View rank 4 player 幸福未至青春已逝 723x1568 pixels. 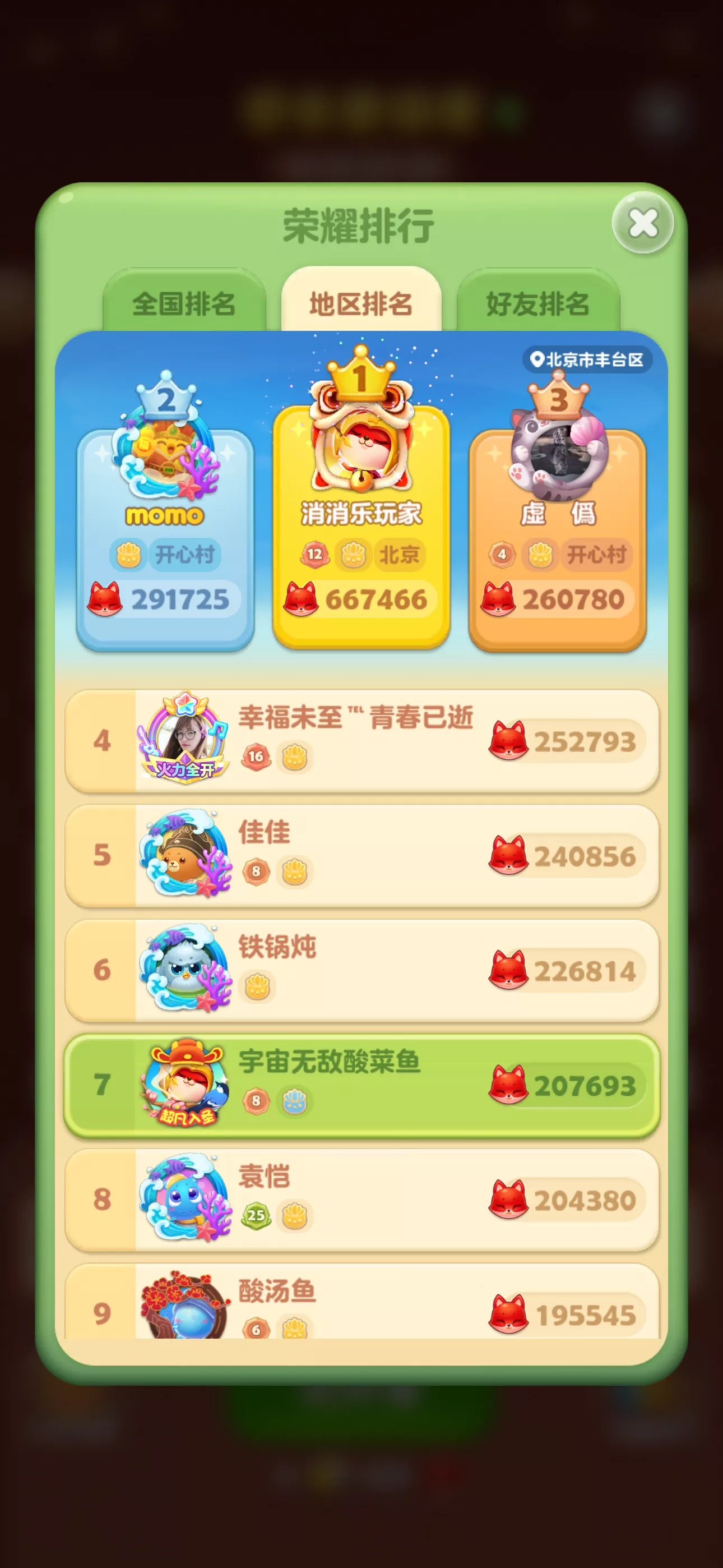[361, 741]
